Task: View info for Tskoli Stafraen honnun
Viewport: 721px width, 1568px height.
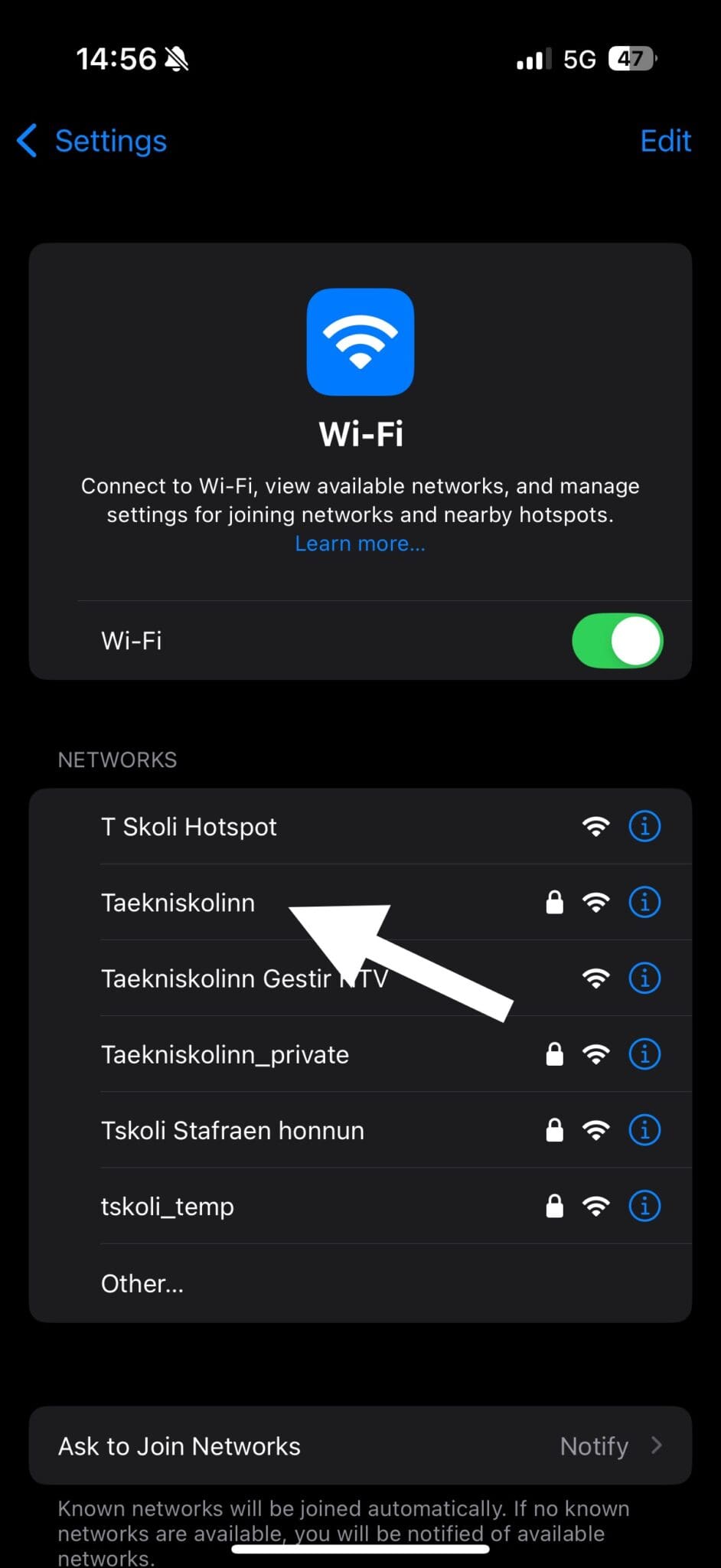Action: coord(644,1130)
